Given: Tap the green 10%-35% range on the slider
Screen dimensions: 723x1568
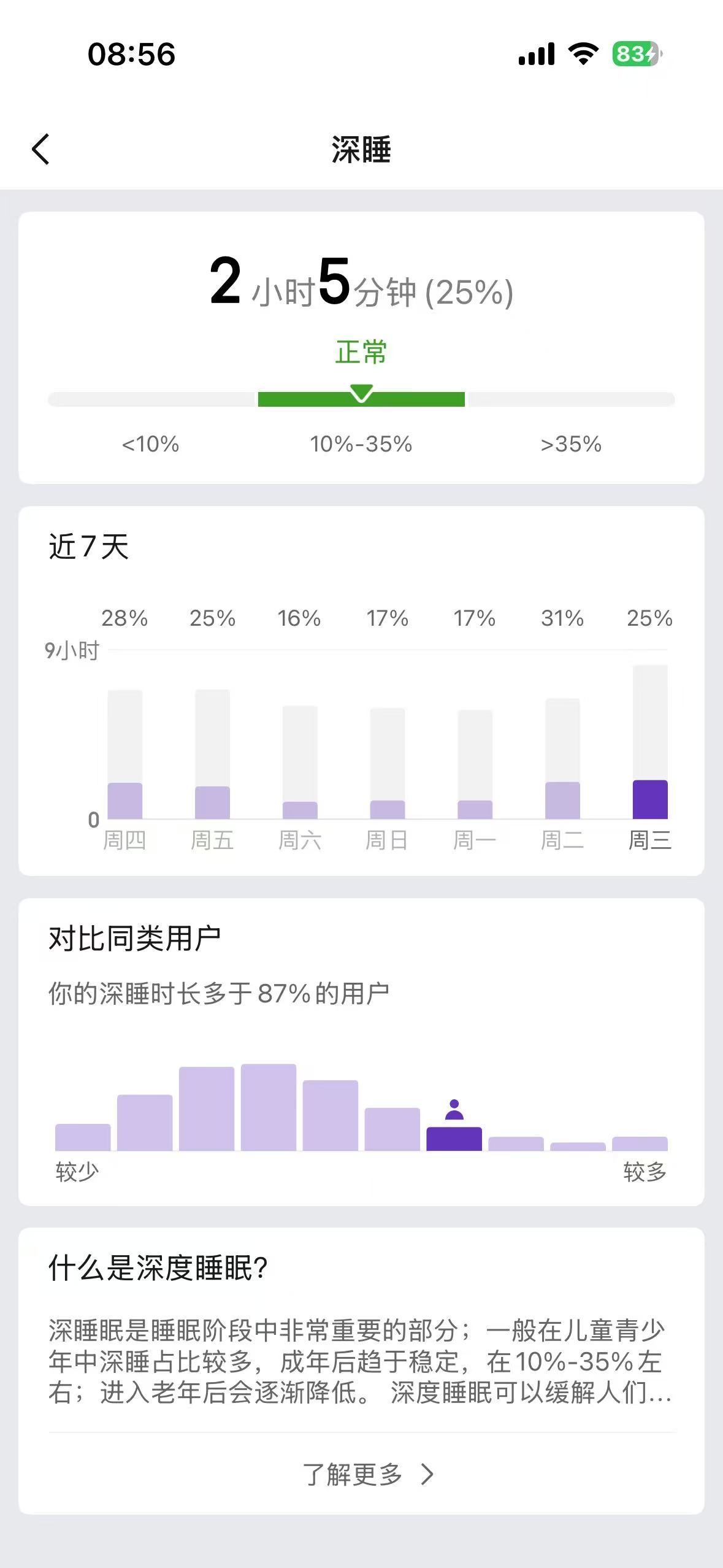Looking at the screenshot, I should click(361, 399).
